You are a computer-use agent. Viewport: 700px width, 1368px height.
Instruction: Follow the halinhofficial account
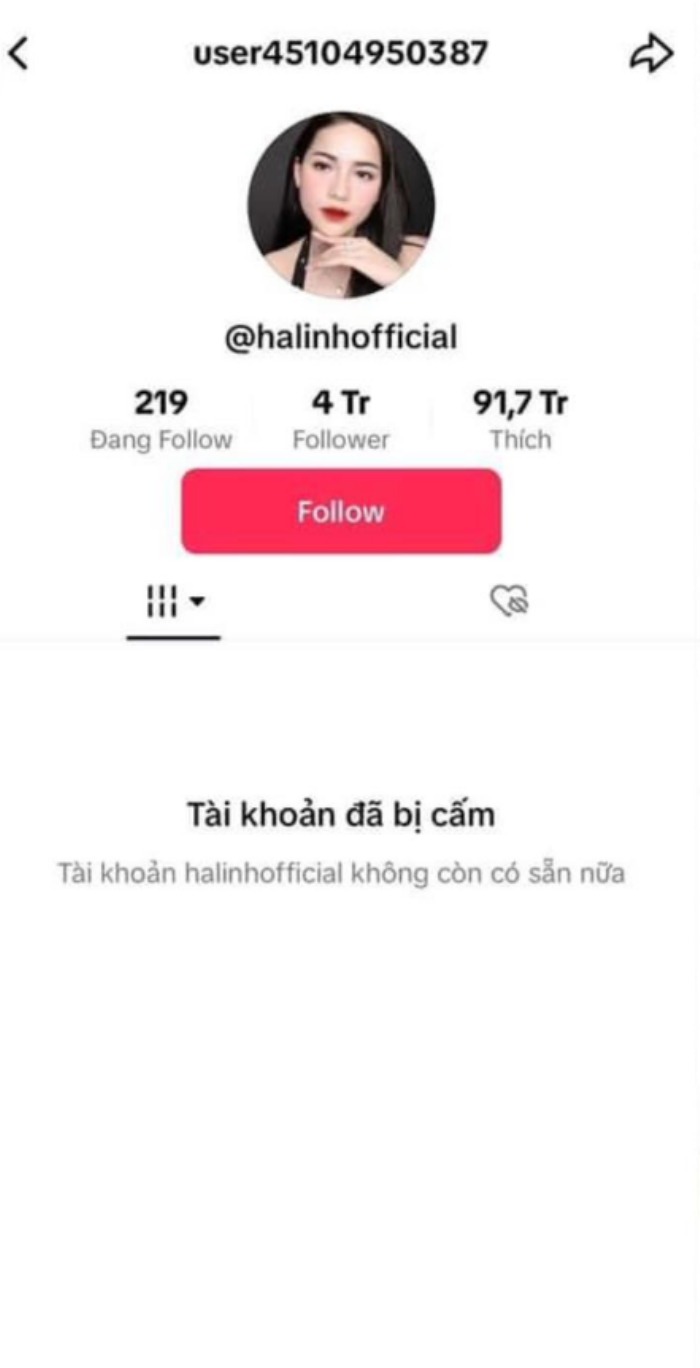tap(341, 511)
